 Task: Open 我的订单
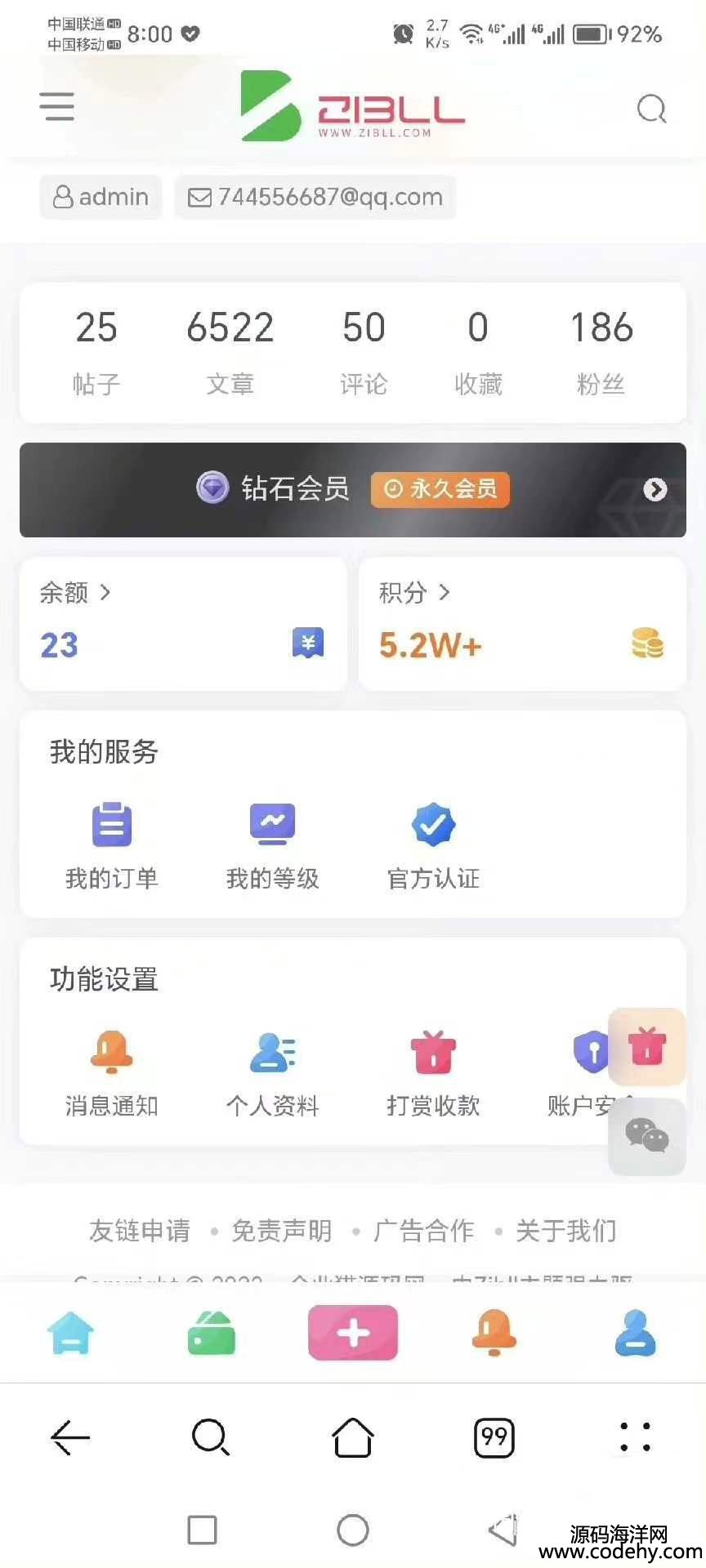112,846
